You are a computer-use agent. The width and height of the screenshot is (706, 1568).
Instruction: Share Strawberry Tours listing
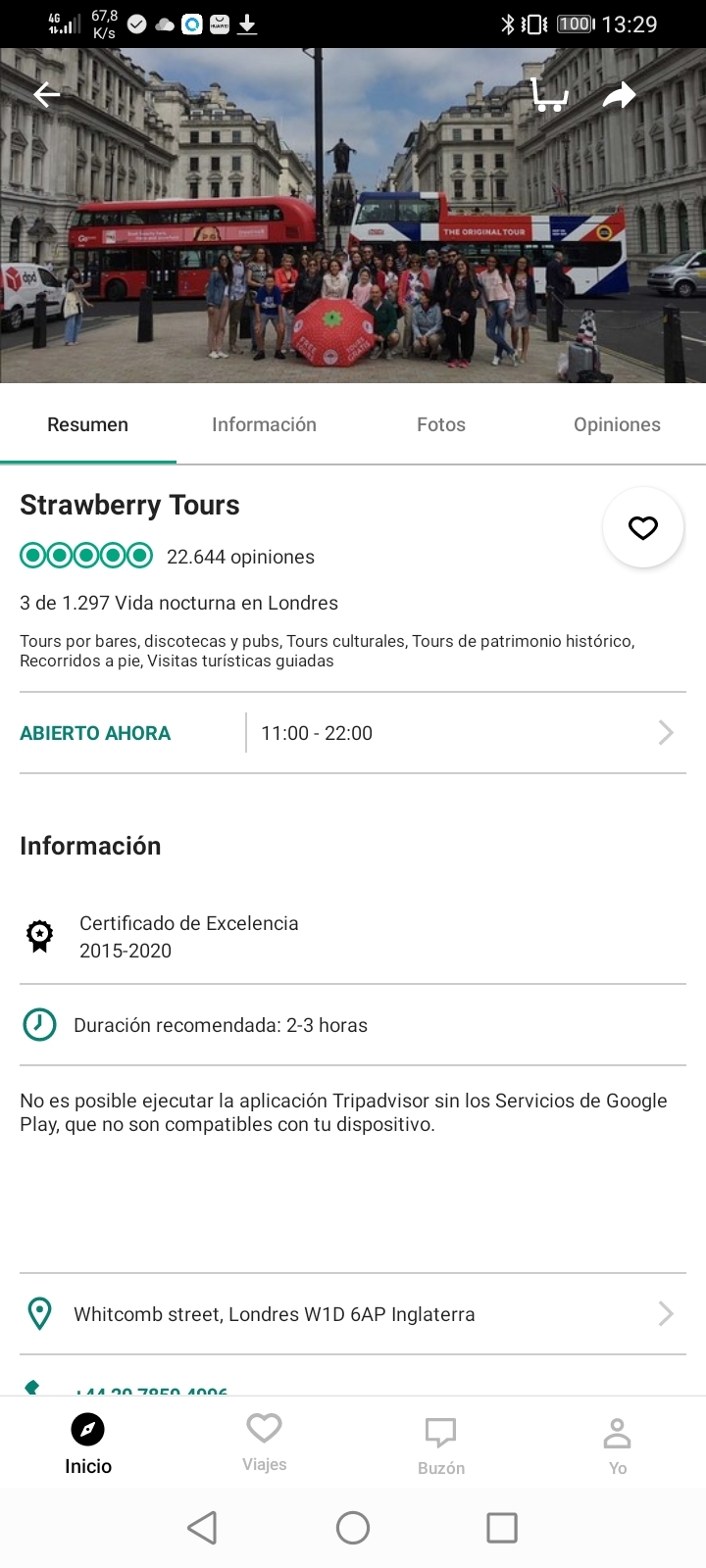[619, 94]
